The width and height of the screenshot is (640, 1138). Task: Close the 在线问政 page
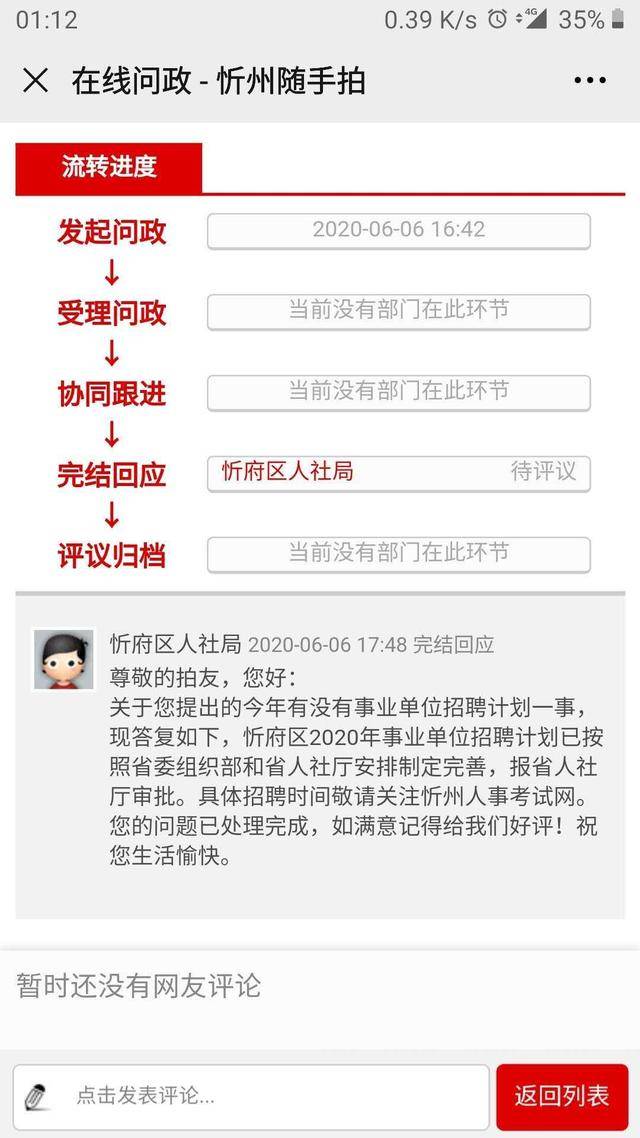[35, 81]
